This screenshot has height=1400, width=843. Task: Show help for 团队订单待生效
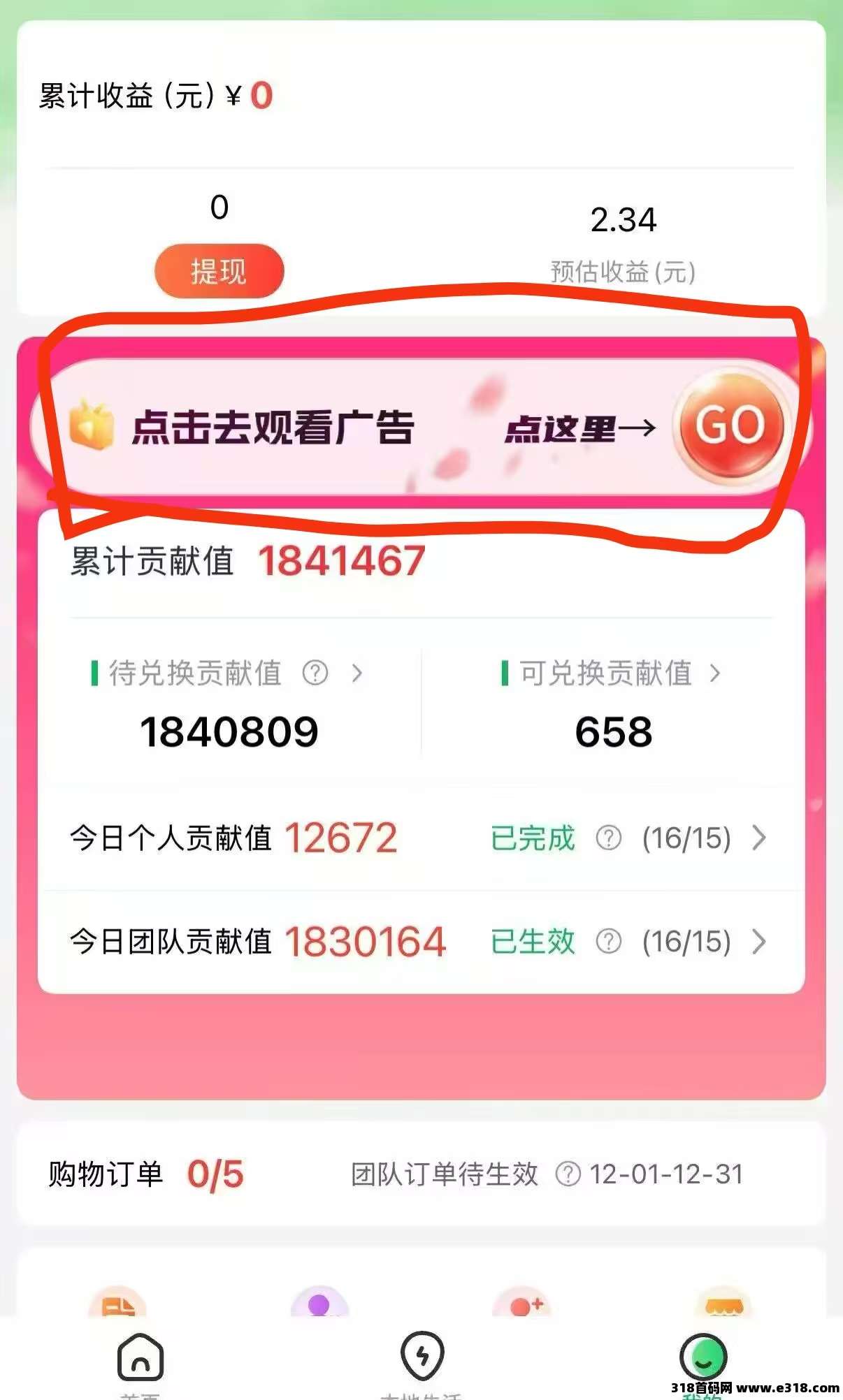tap(568, 1174)
